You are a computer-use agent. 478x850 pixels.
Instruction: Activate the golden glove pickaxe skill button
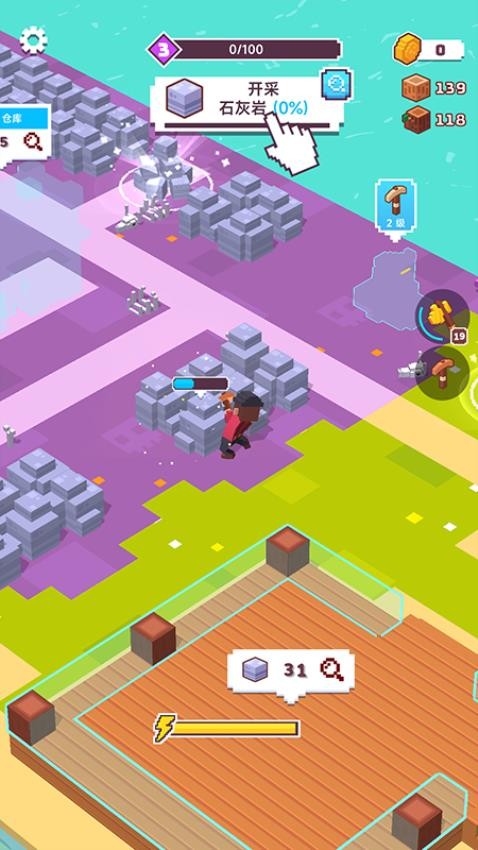click(x=443, y=317)
